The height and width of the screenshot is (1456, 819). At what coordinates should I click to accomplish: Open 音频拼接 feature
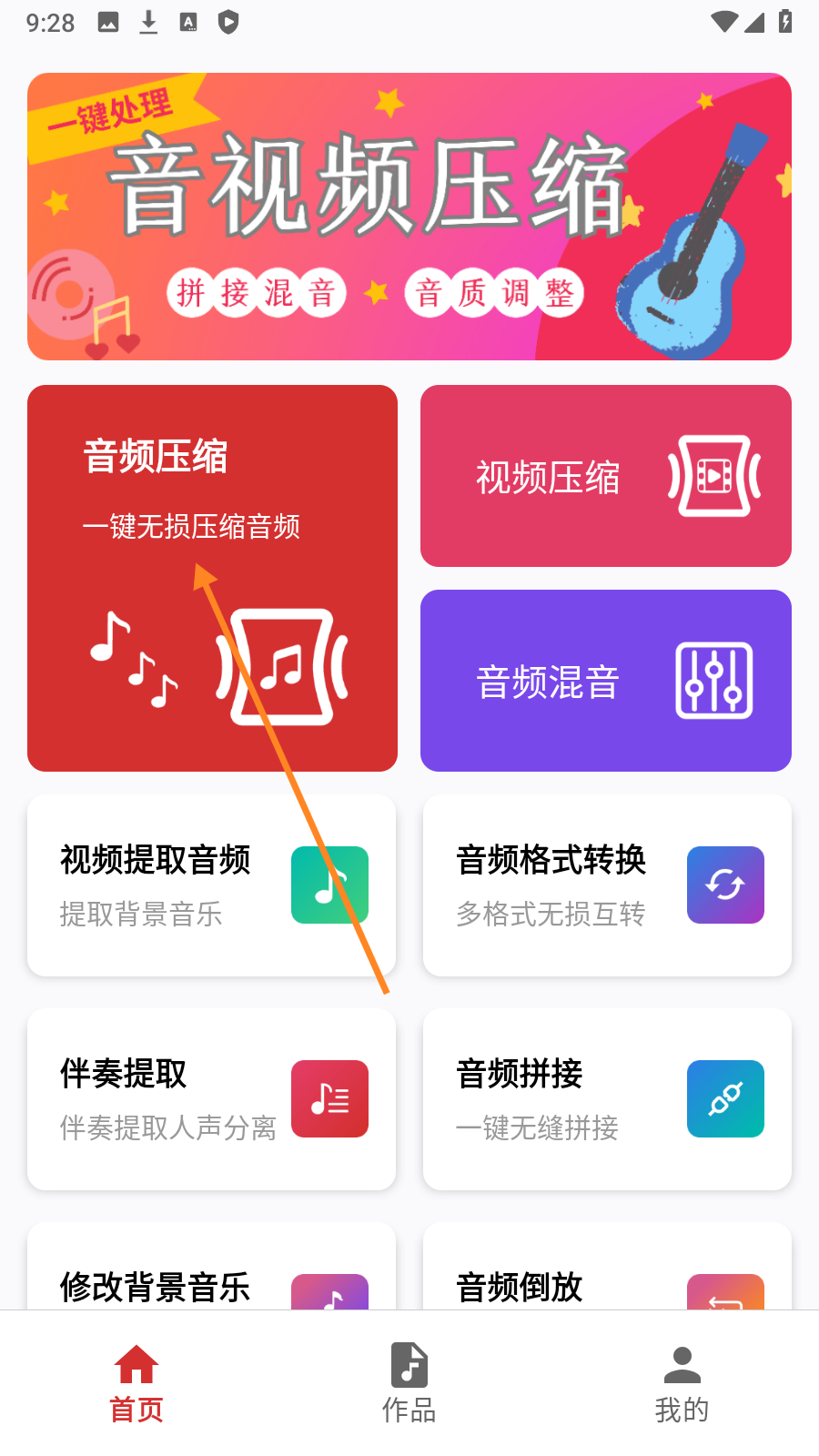click(607, 1099)
